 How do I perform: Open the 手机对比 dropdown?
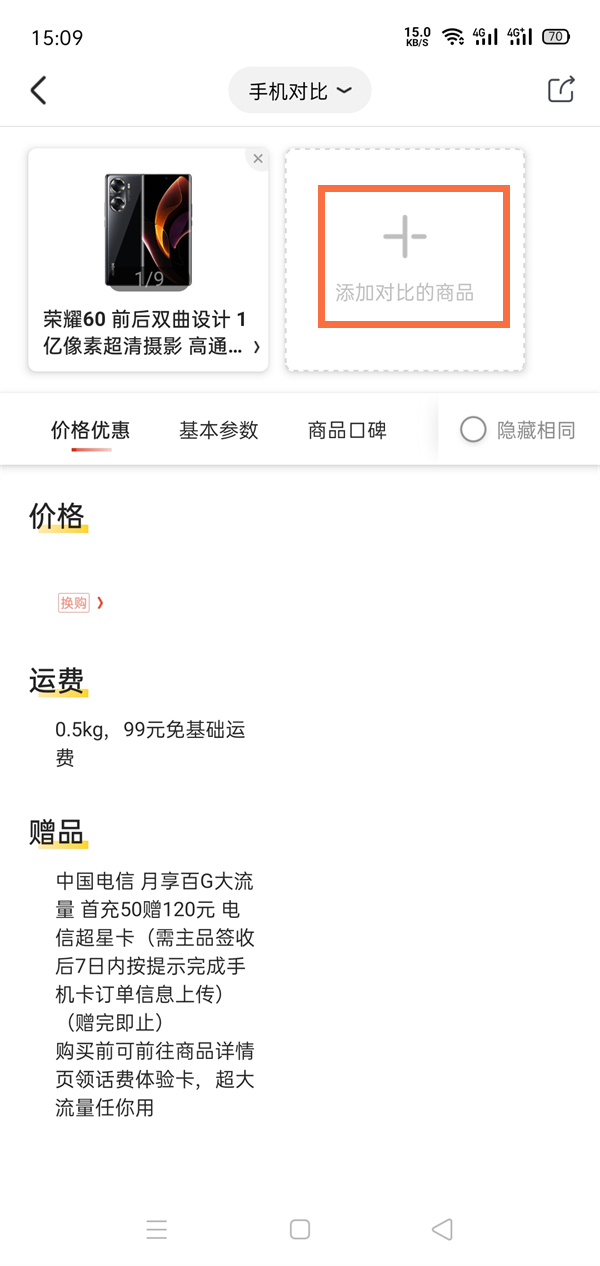pyautogui.click(x=300, y=91)
